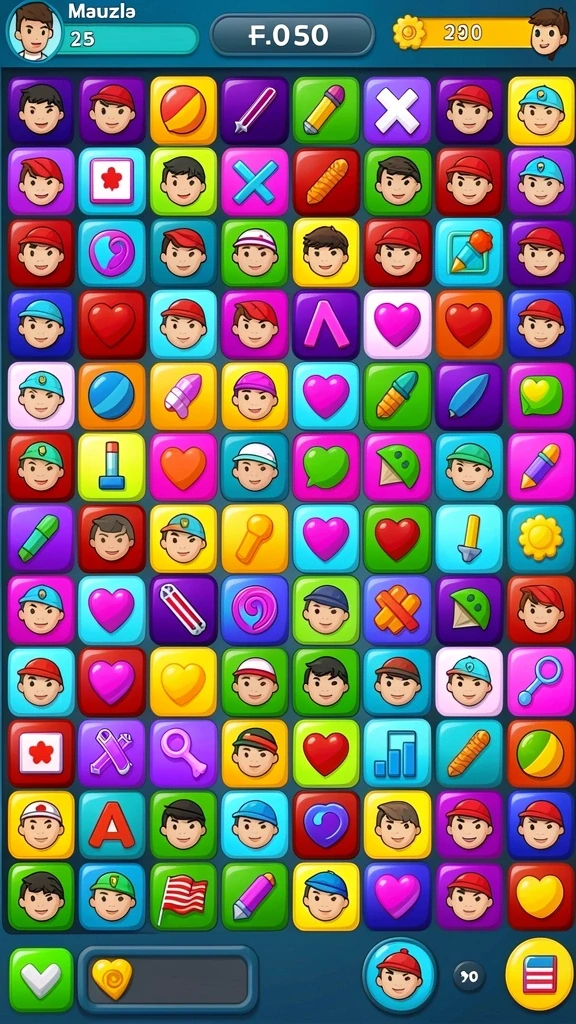Tap the purple spiral tile on blue
This screenshot has height=1024, width=576.
click(x=255, y=610)
